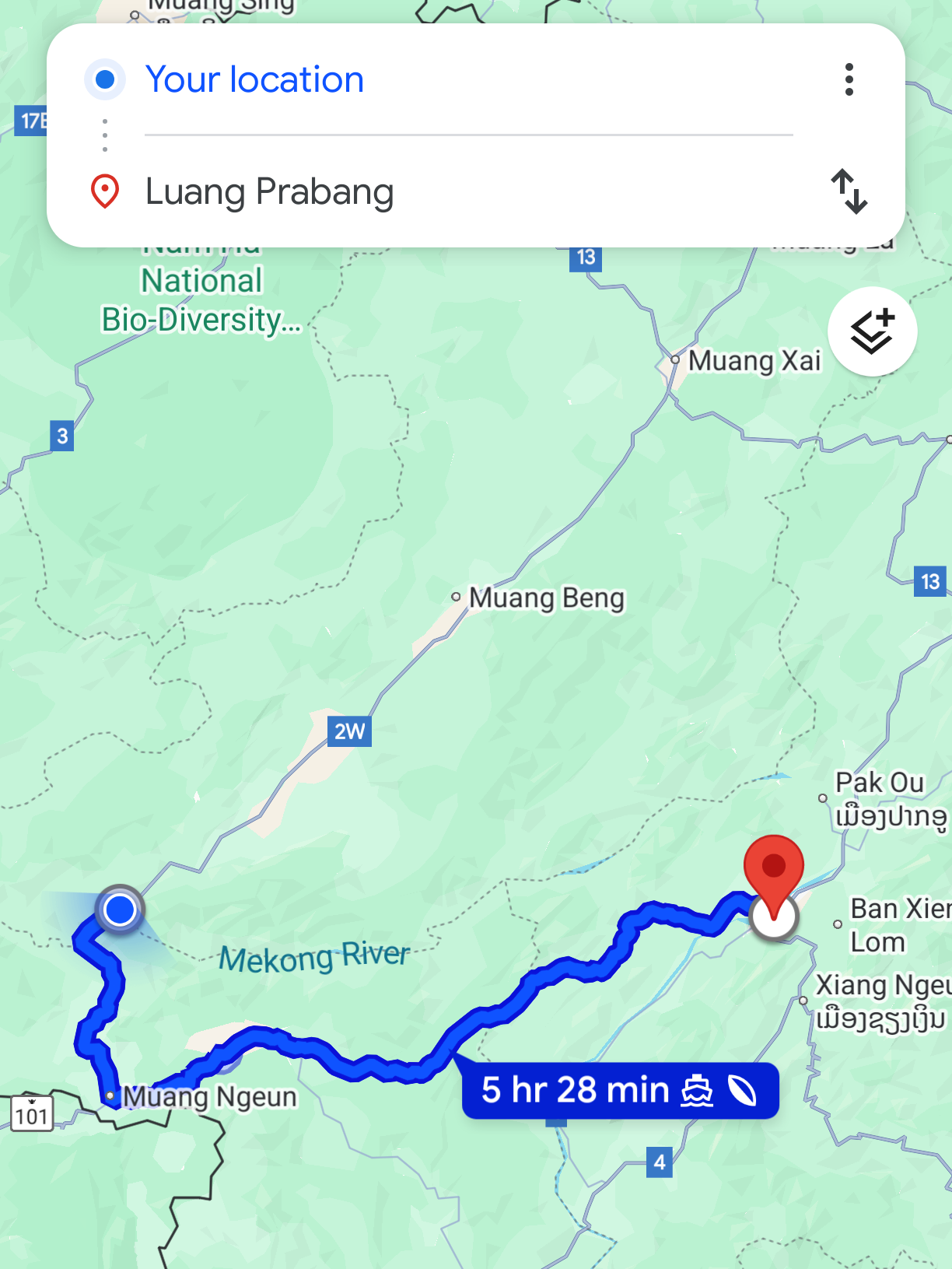The width and height of the screenshot is (952, 1269).
Task: Open the three-dot overflow menu
Action: pyautogui.click(x=849, y=79)
